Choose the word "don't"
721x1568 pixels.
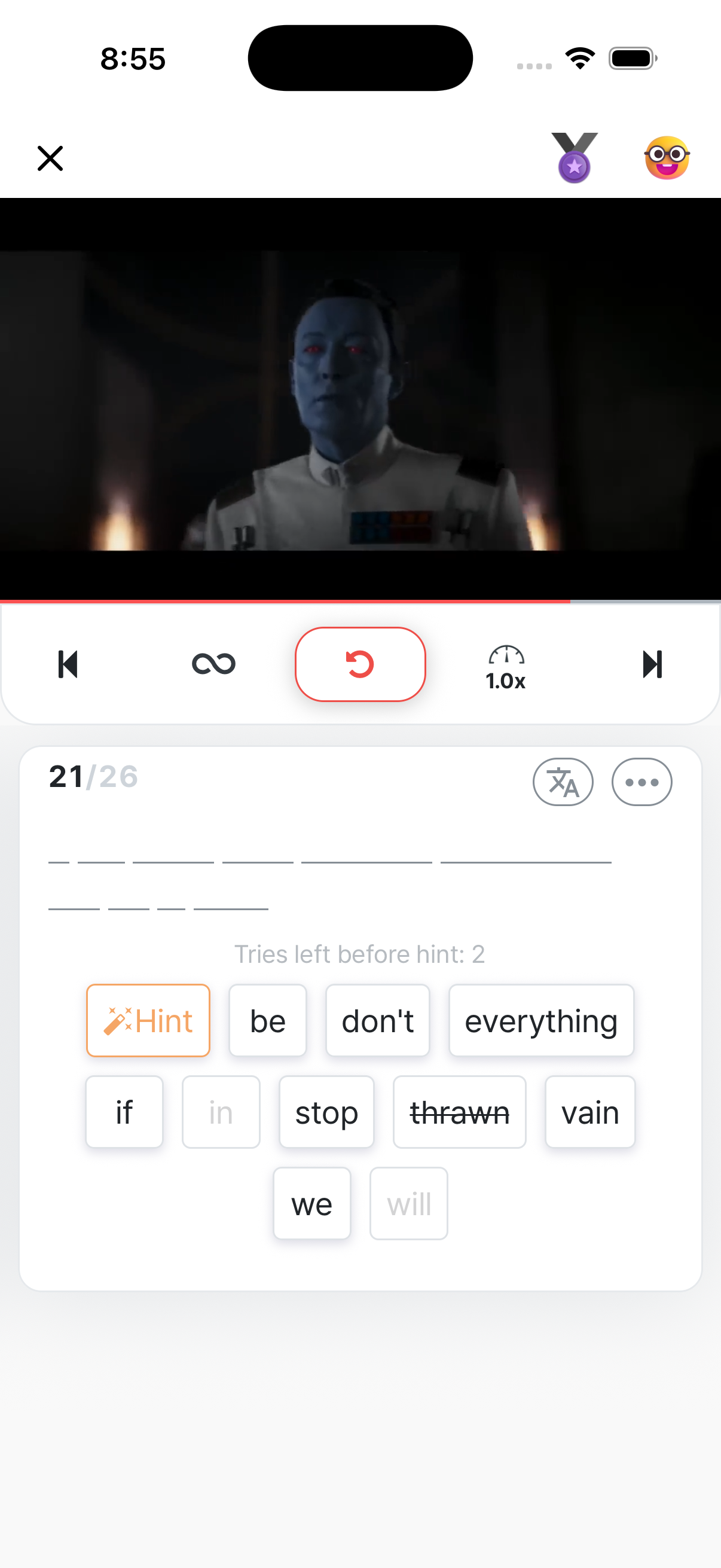[x=377, y=1021]
